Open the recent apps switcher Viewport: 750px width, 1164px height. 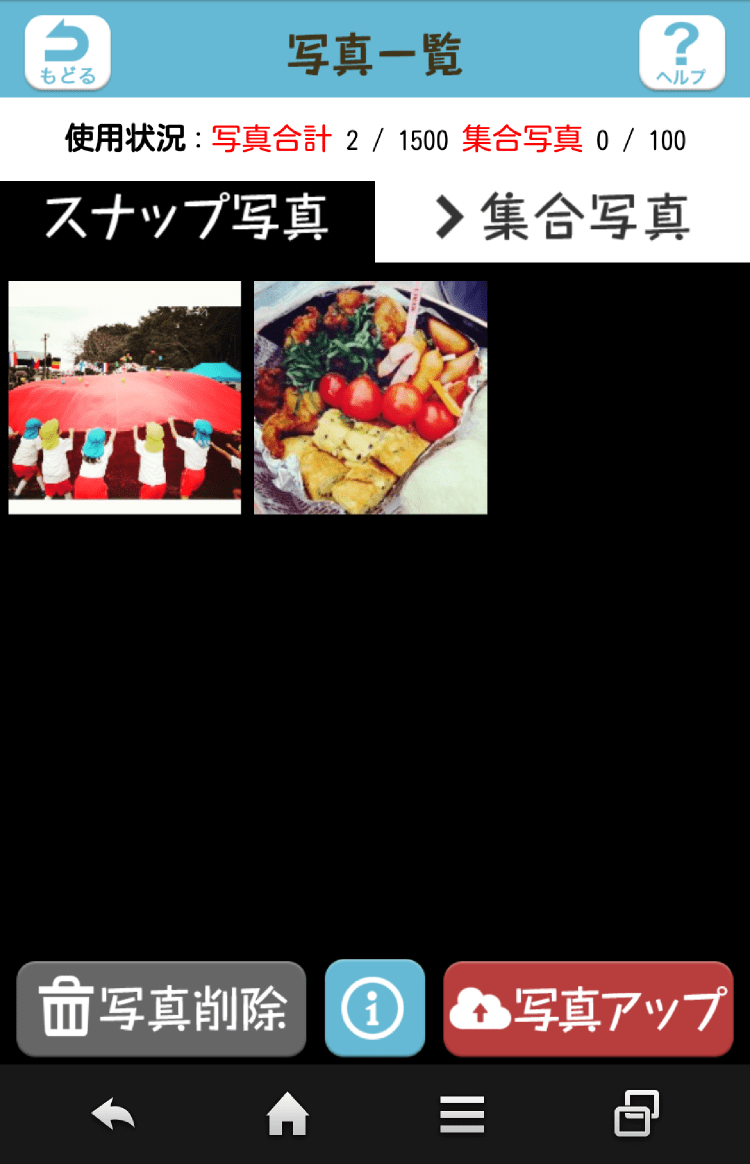click(x=636, y=1113)
